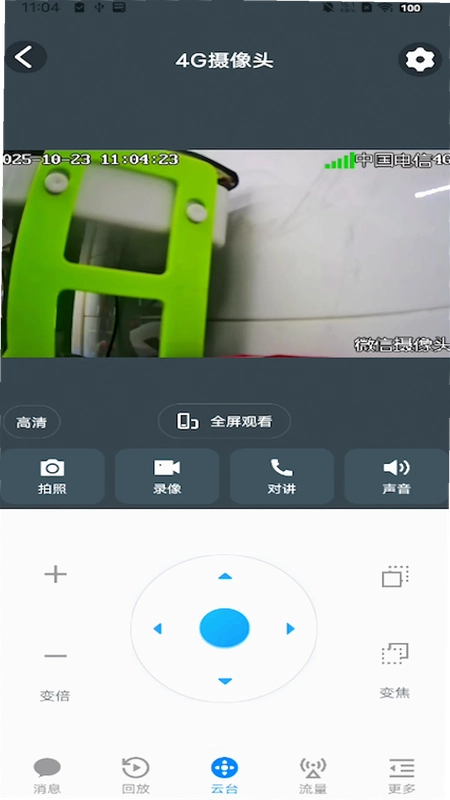Pan the camera down
The height and width of the screenshot is (800, 450).
click(x=225, y=681)
